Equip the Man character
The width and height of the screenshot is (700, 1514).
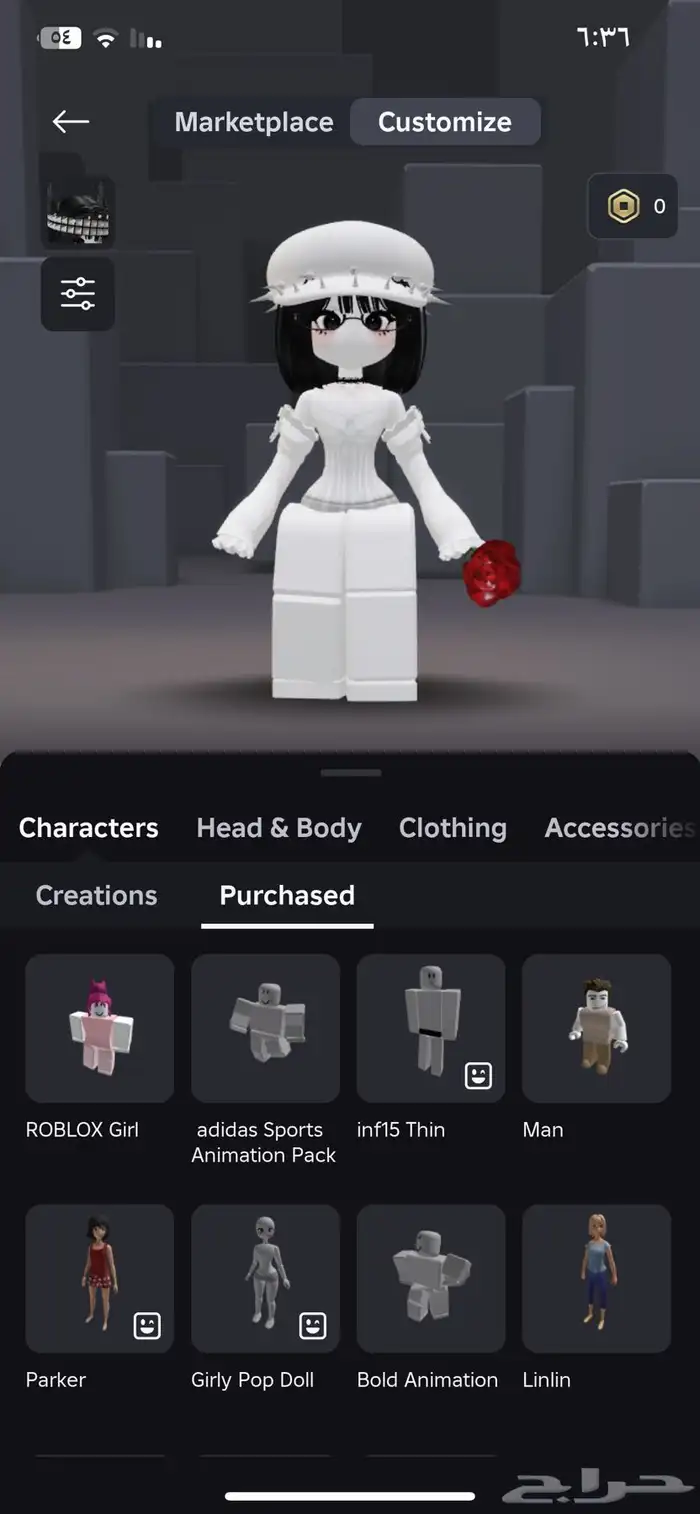[597, 1028]
